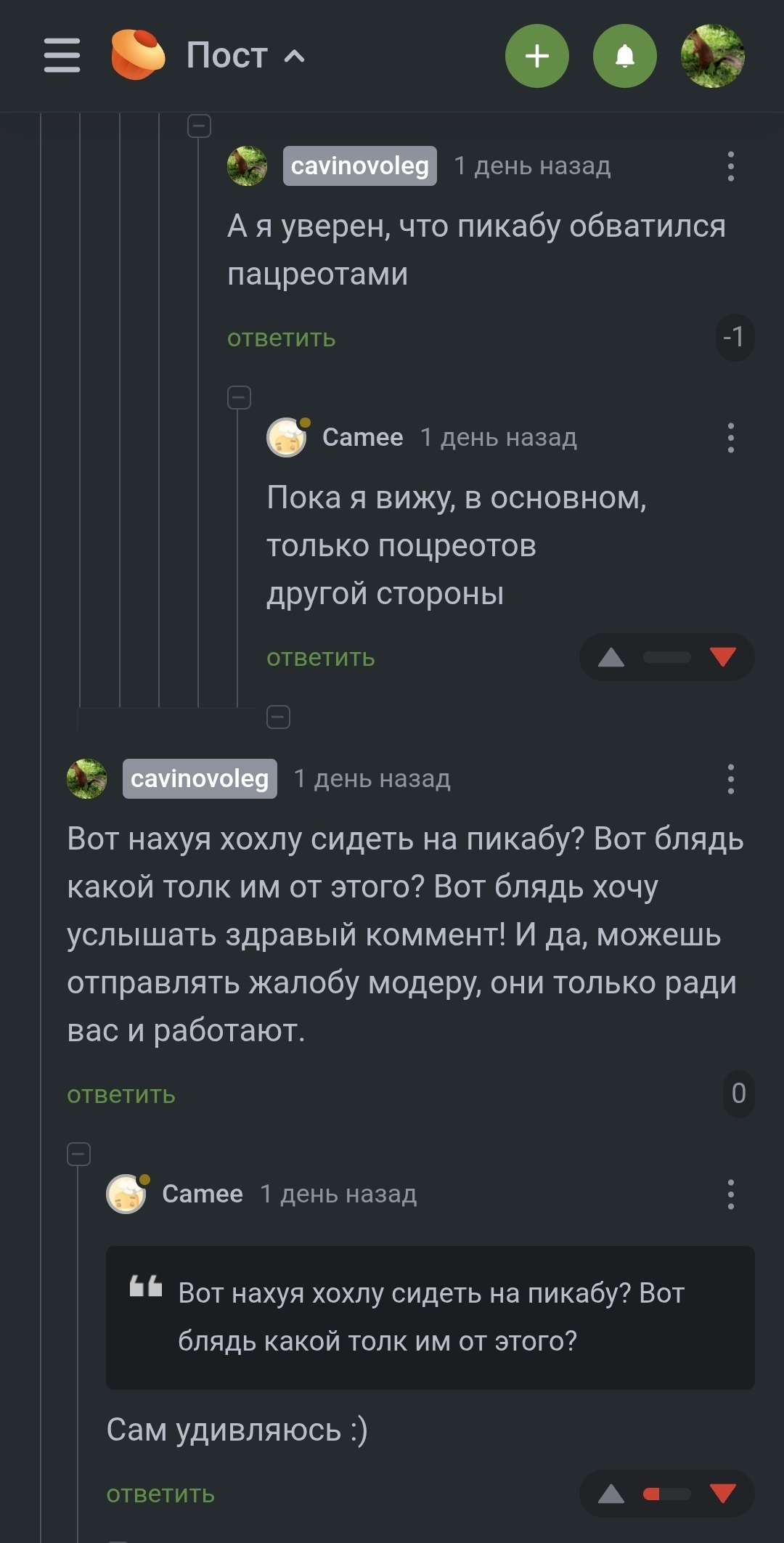Upvote Camee's 'Сам удивляюсь' comment
This screenshot has height=1543, width=784.
pyautogui.click(x=611, y=1494)
